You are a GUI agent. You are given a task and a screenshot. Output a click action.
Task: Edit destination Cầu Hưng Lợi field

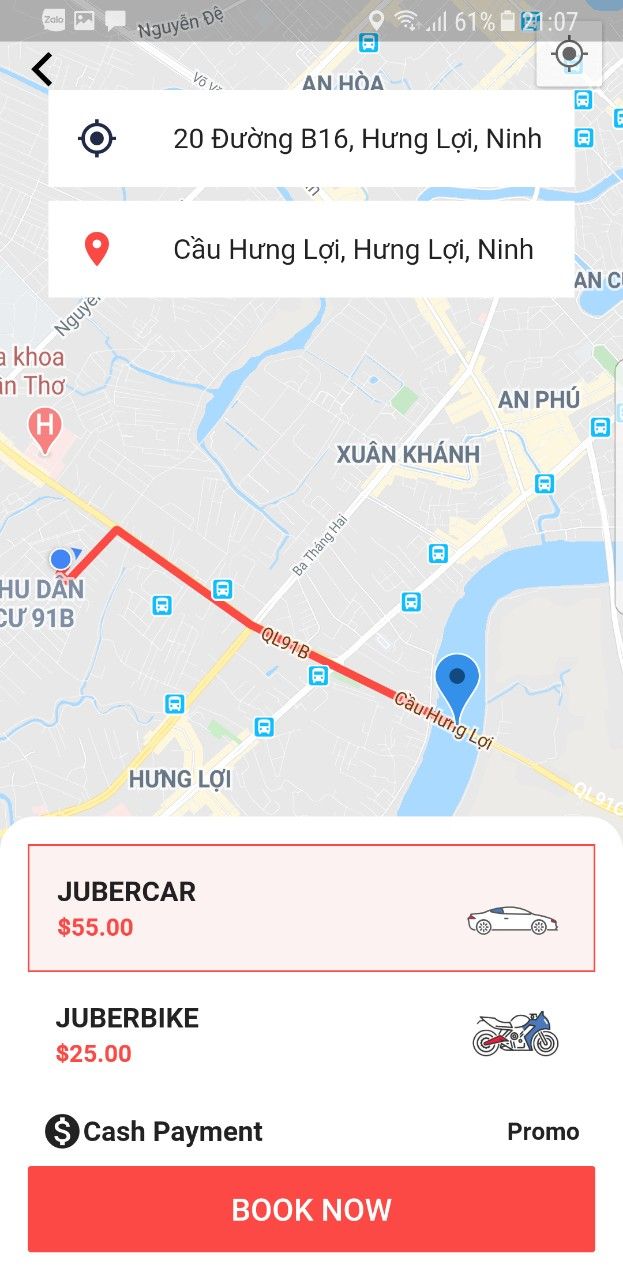pyautogui.click(x=311, y=249)
